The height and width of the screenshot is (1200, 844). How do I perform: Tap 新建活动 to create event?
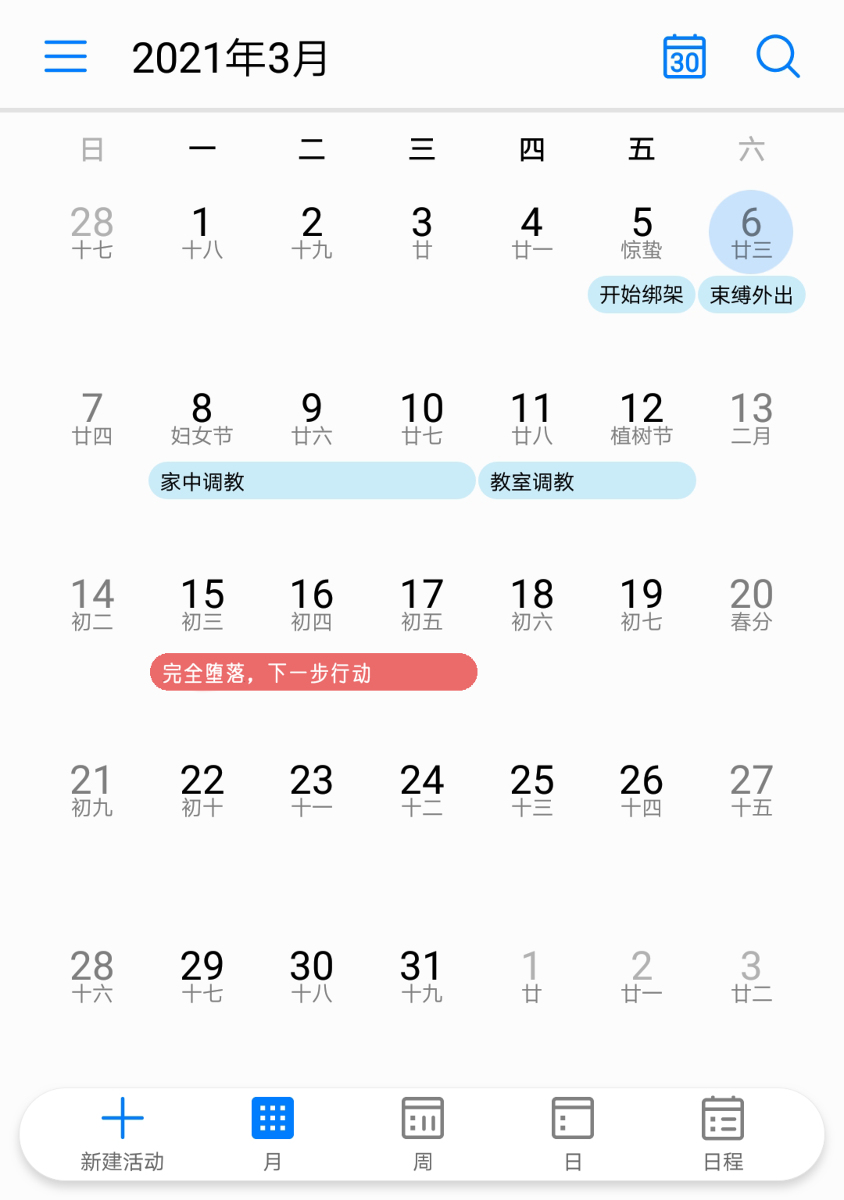[x=122, y=1132]
